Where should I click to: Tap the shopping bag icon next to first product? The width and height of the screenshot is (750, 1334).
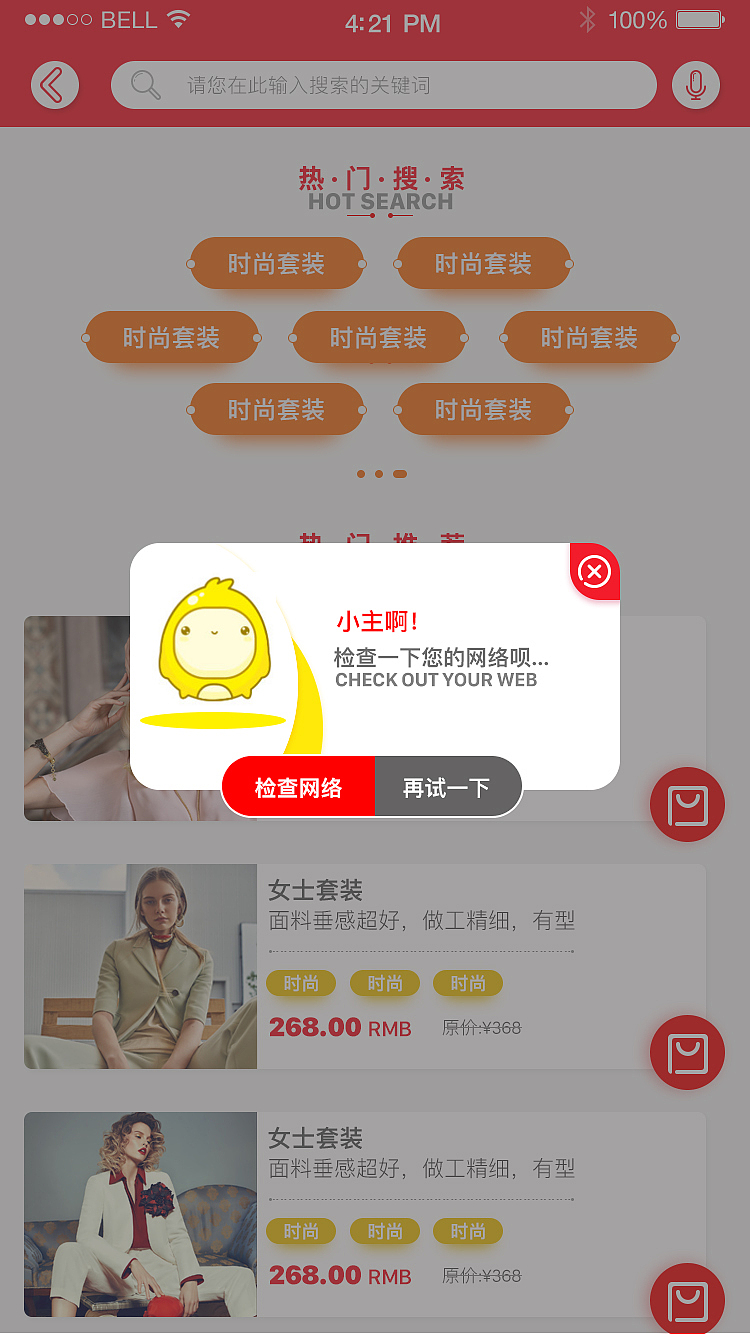[x=687, y=804]
